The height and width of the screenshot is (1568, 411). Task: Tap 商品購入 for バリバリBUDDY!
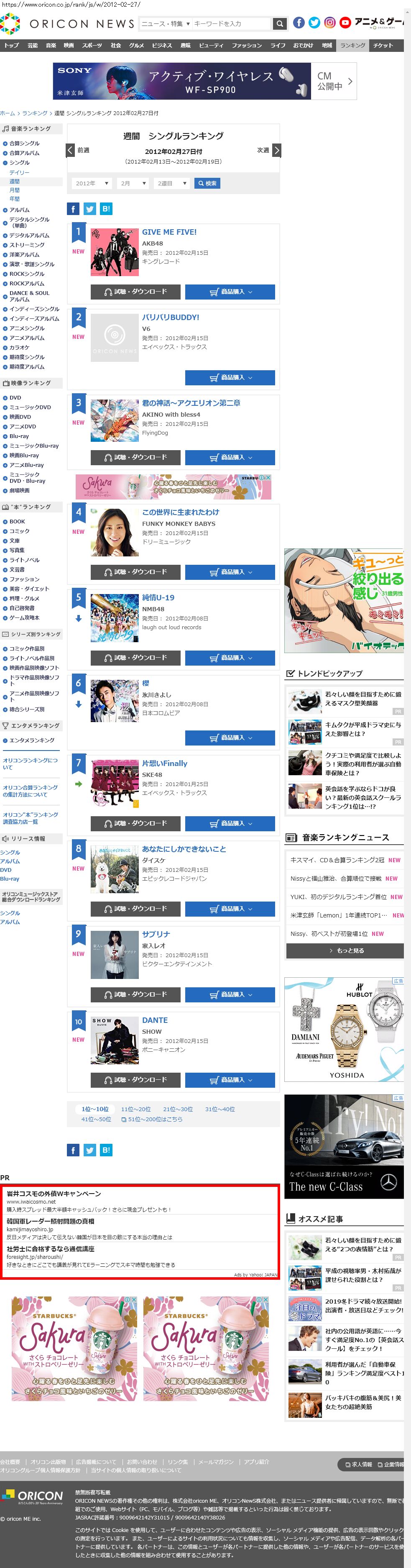point(230,377)
